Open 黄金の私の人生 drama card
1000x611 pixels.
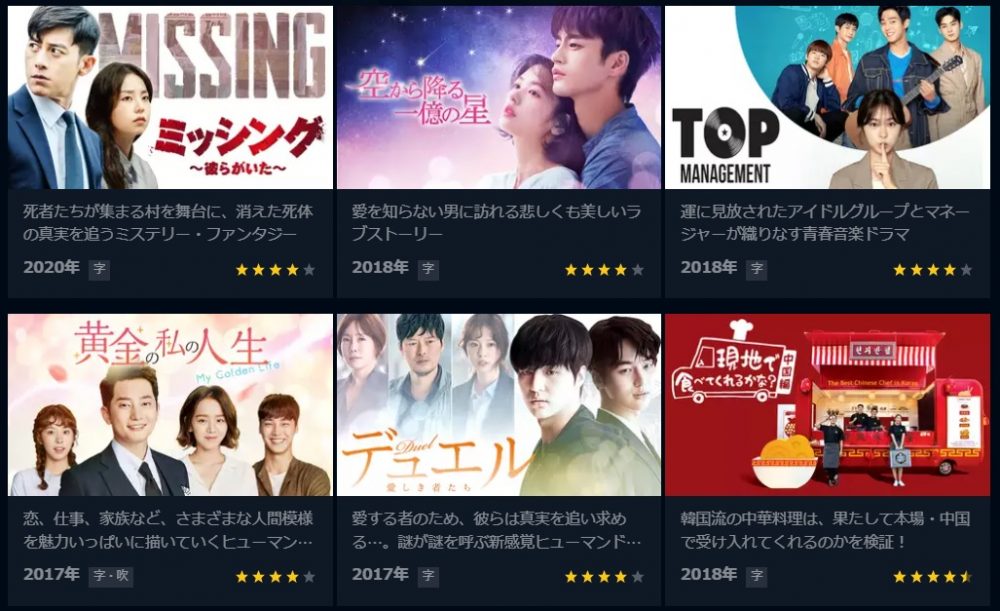click(170, 405)
